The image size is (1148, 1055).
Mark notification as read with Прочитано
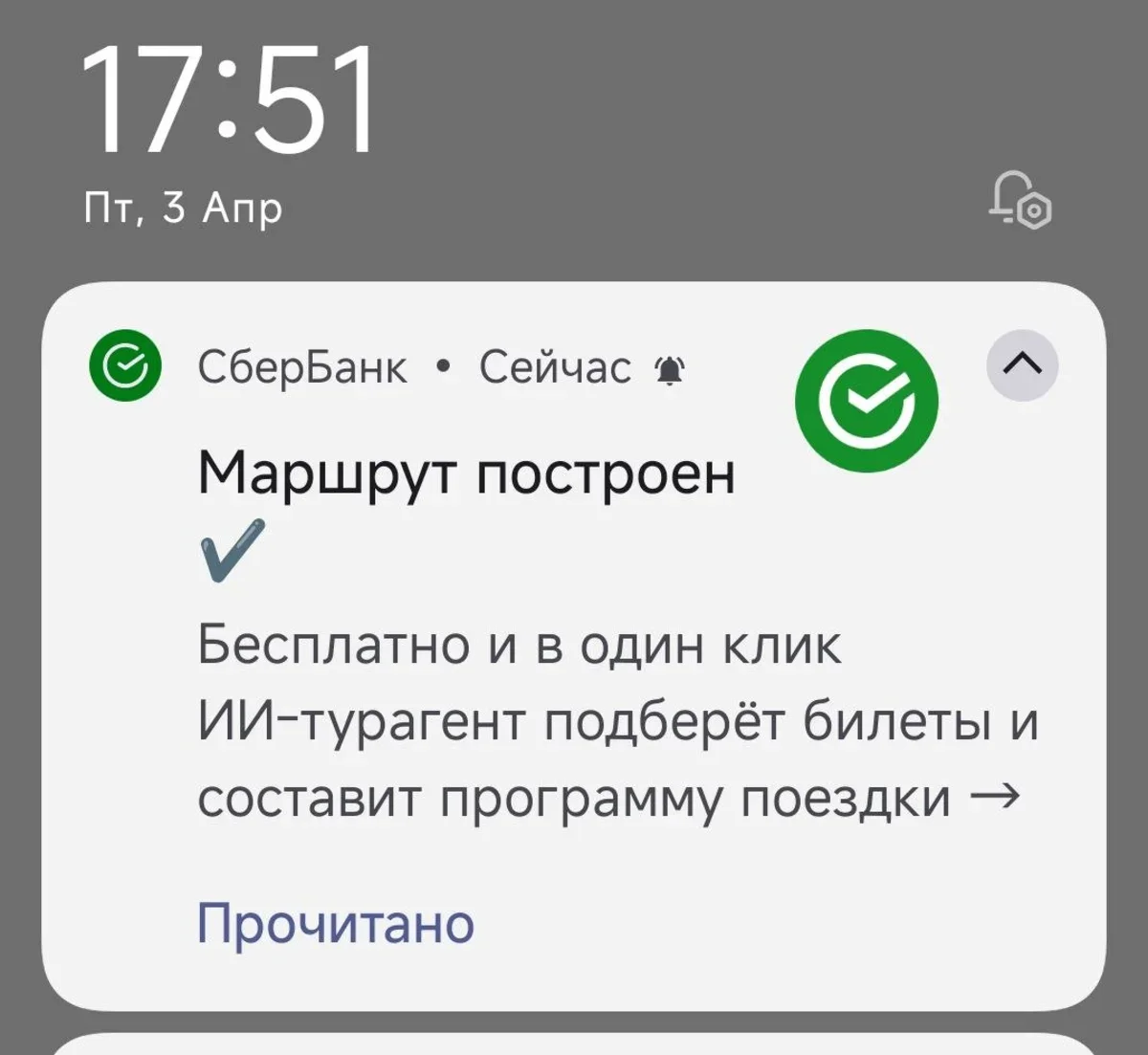click(x=335, y=923)
